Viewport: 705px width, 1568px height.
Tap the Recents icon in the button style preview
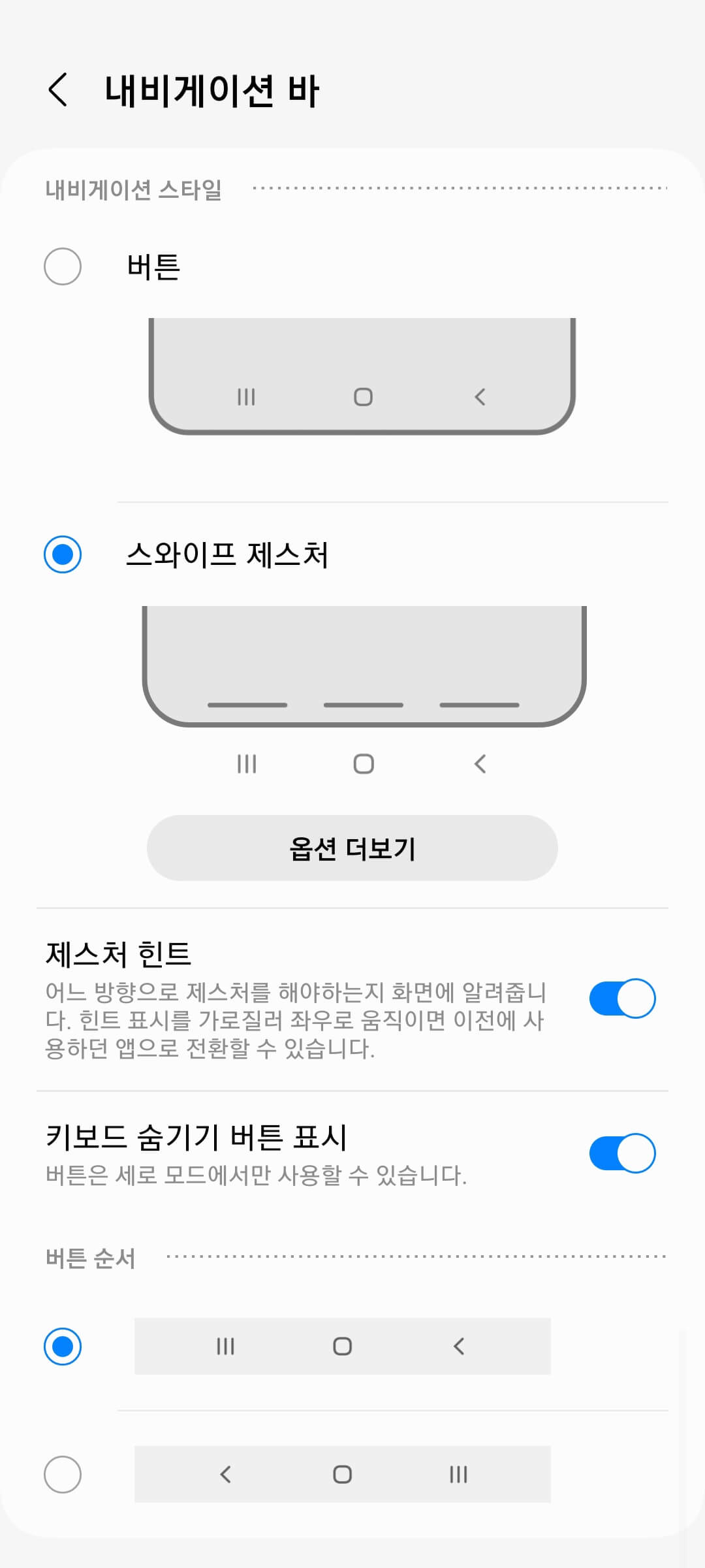click(245, 396)
